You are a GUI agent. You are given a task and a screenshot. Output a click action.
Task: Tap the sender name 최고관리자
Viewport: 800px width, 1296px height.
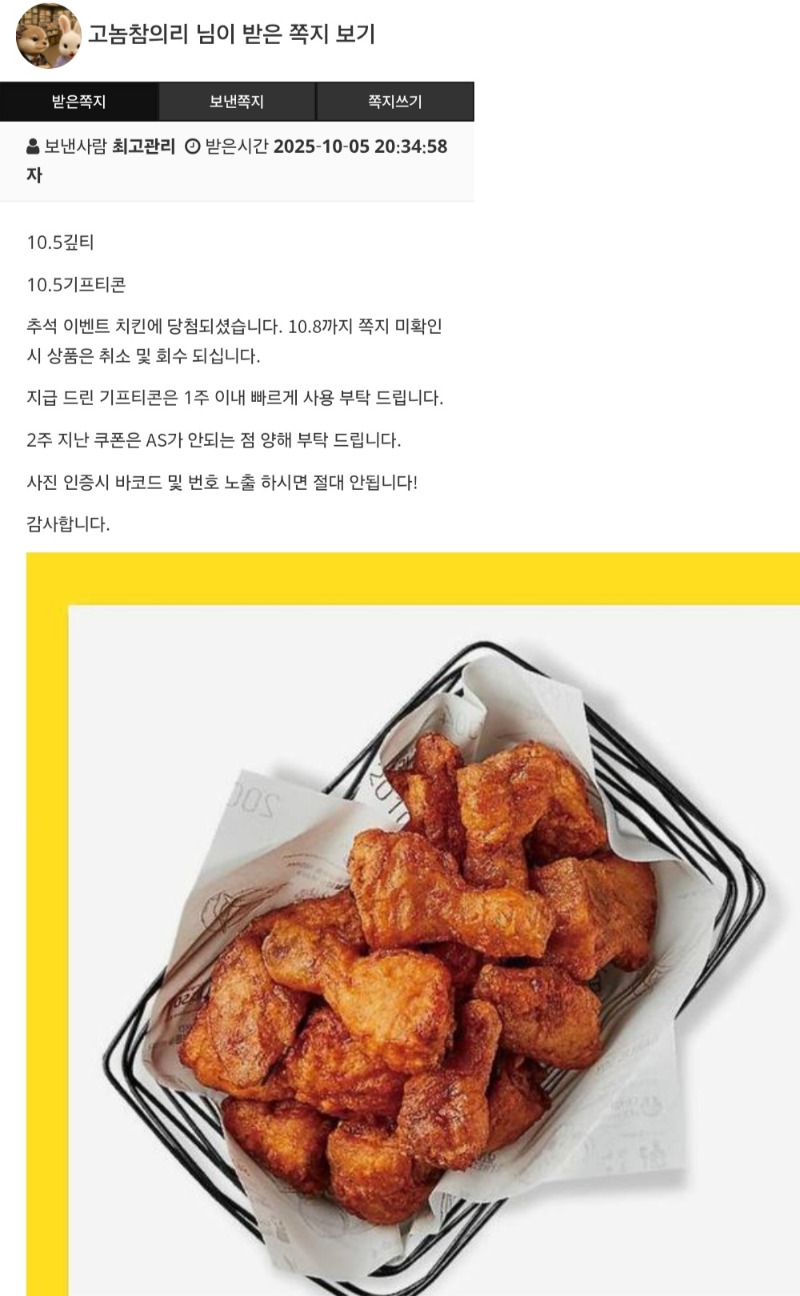point(144,147)
